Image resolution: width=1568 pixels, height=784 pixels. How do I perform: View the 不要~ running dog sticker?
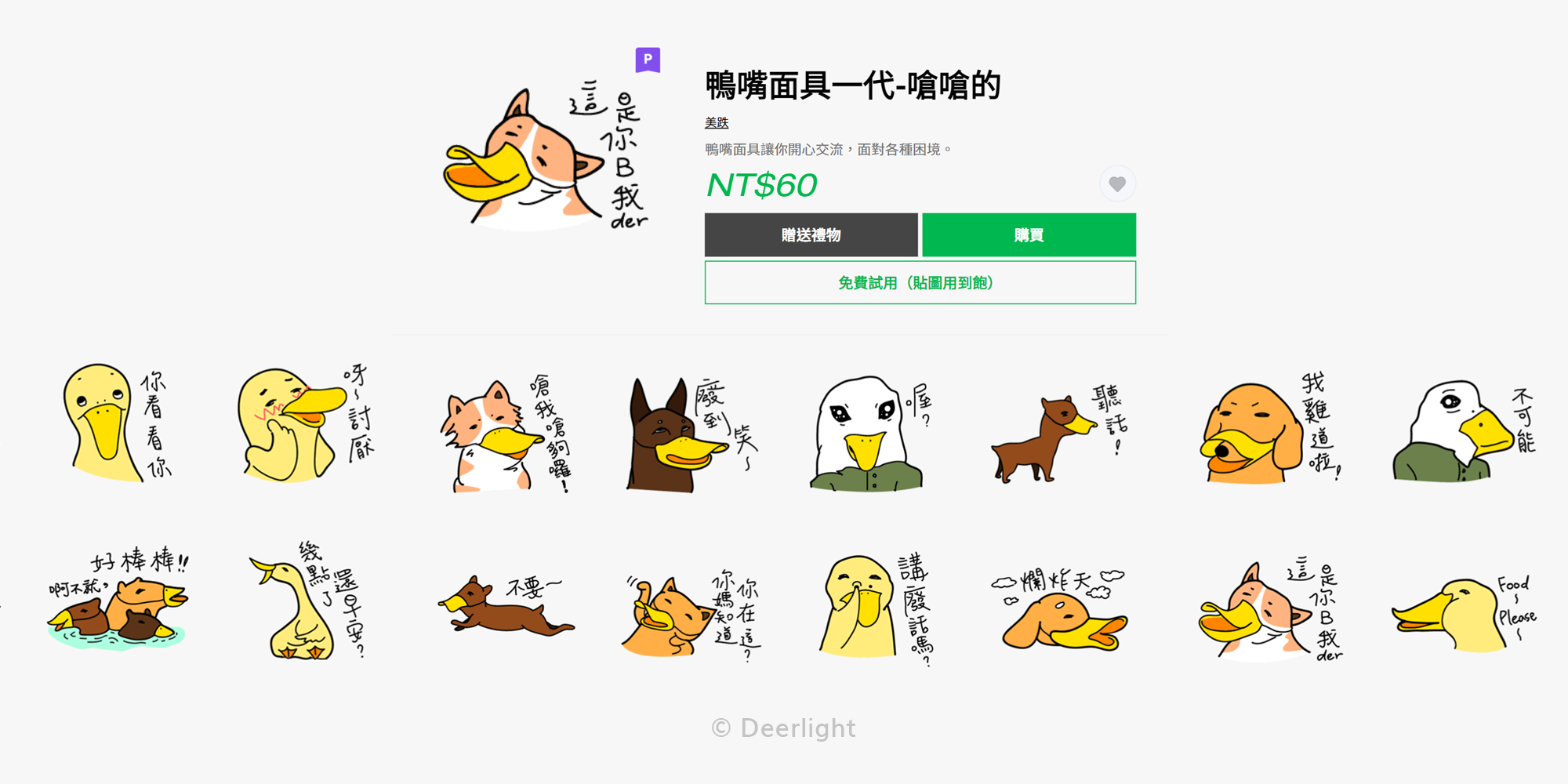point(506,604)
